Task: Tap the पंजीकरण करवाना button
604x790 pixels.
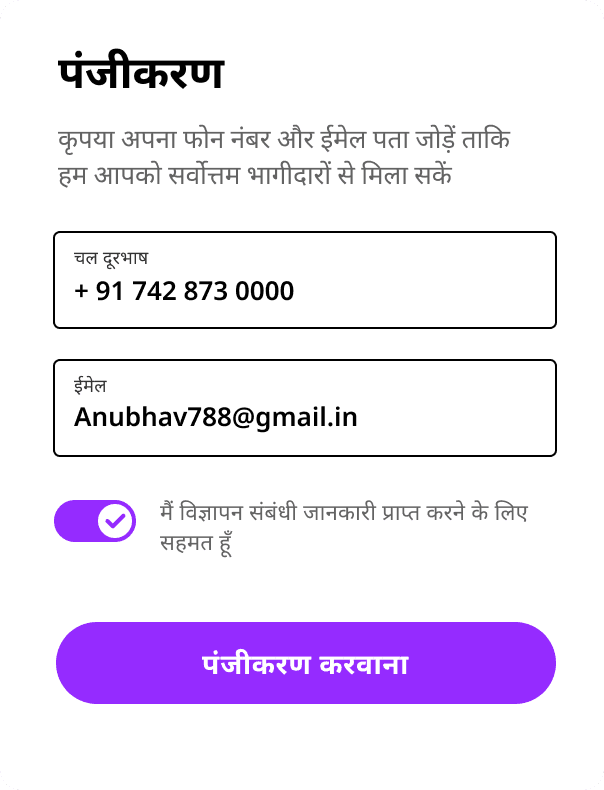Action: point(305,664)
